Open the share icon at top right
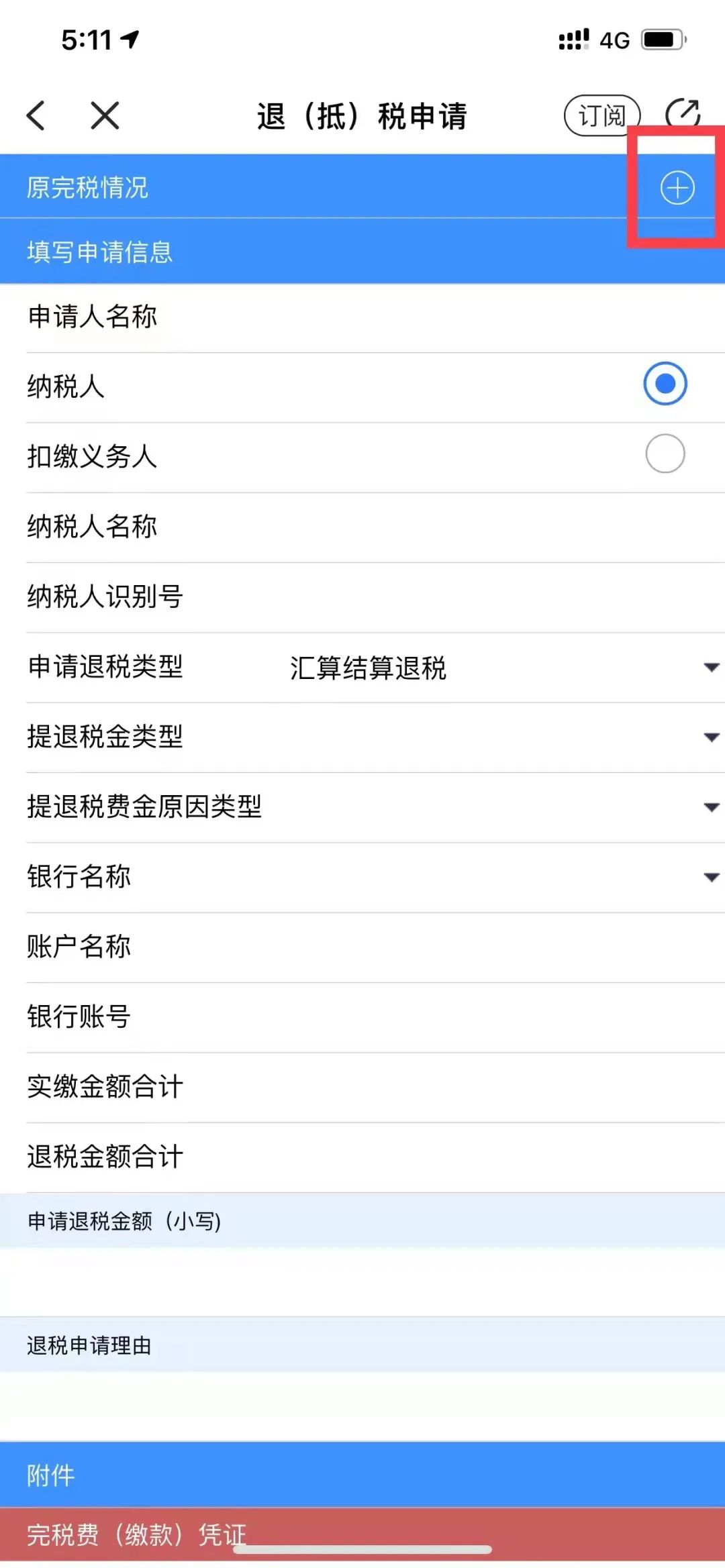This screenshot has height=1568, width=725. (x=683, y=113)
